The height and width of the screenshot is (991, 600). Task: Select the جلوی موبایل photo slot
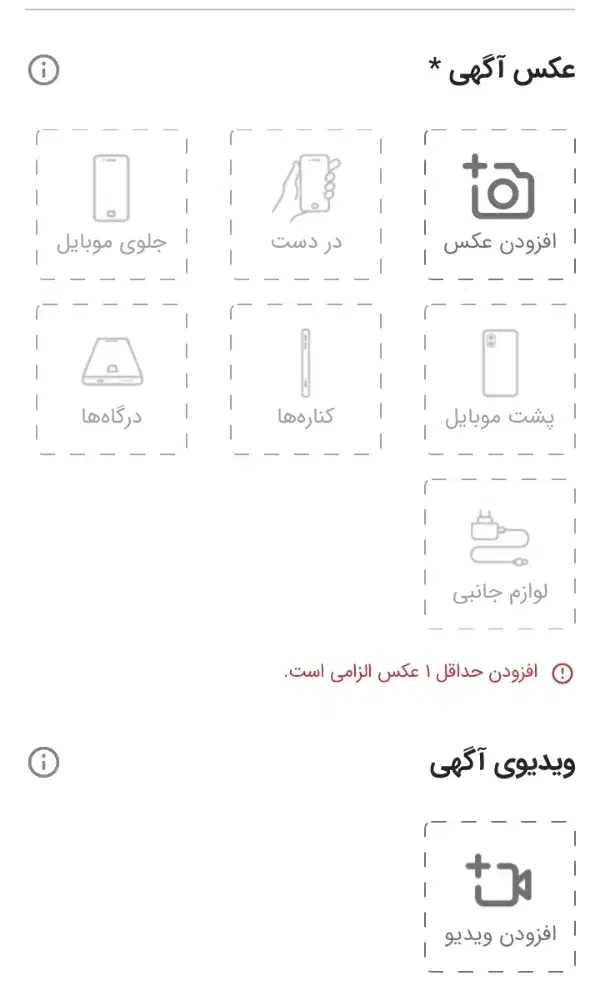pos(112,205)
